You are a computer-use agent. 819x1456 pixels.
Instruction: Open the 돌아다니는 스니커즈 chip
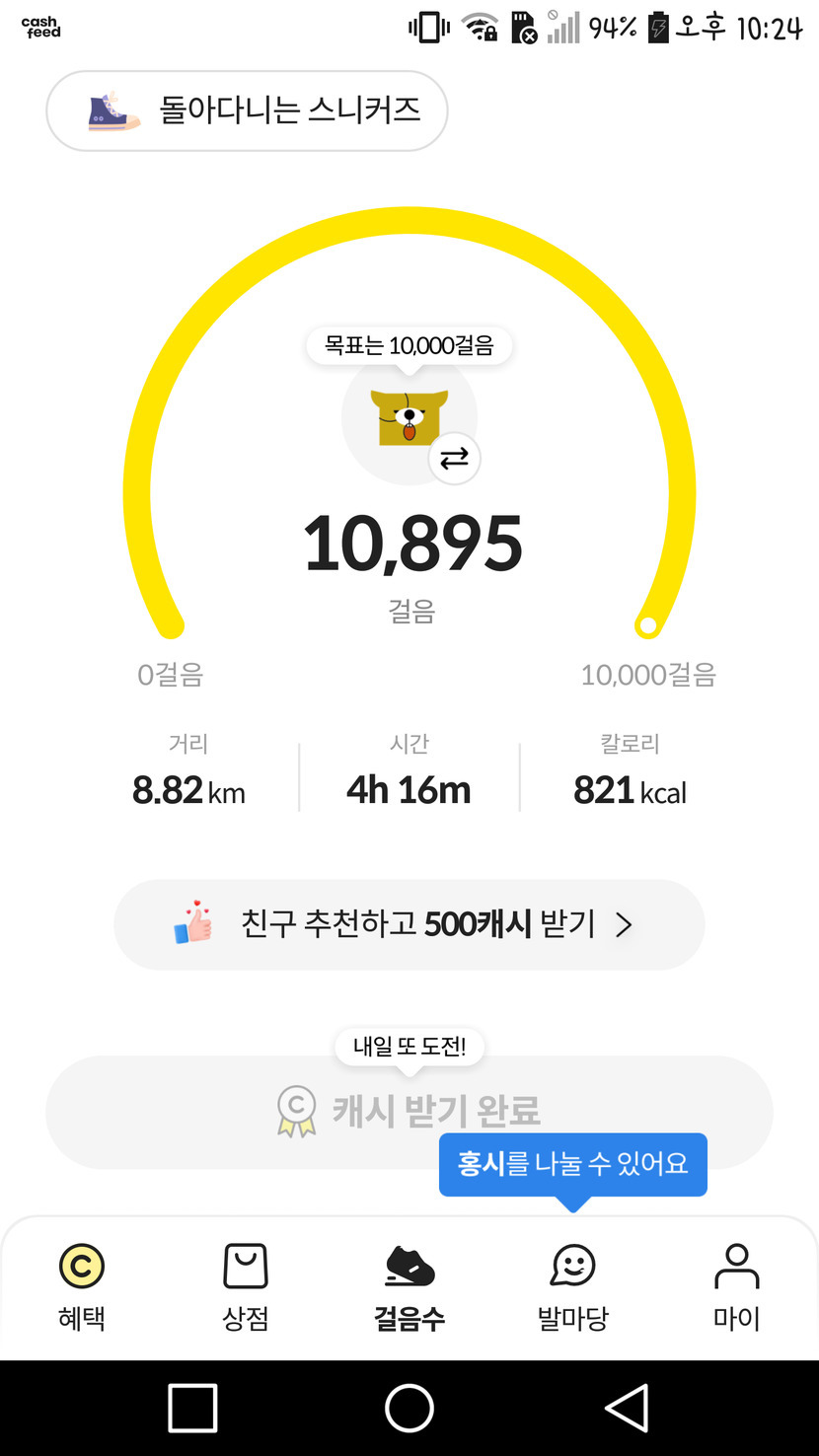tap(247, 110)
